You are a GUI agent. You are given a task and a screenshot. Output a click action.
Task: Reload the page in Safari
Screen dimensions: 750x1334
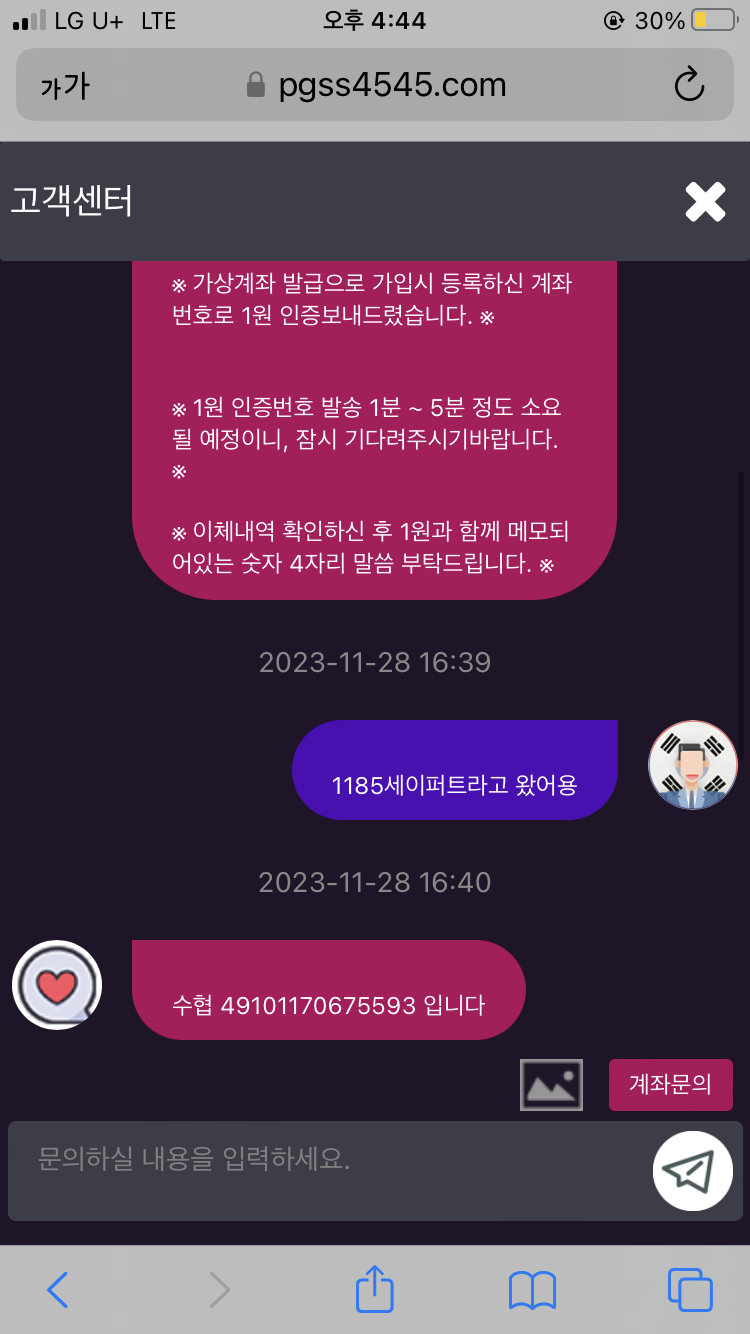[x=689, y=85]
